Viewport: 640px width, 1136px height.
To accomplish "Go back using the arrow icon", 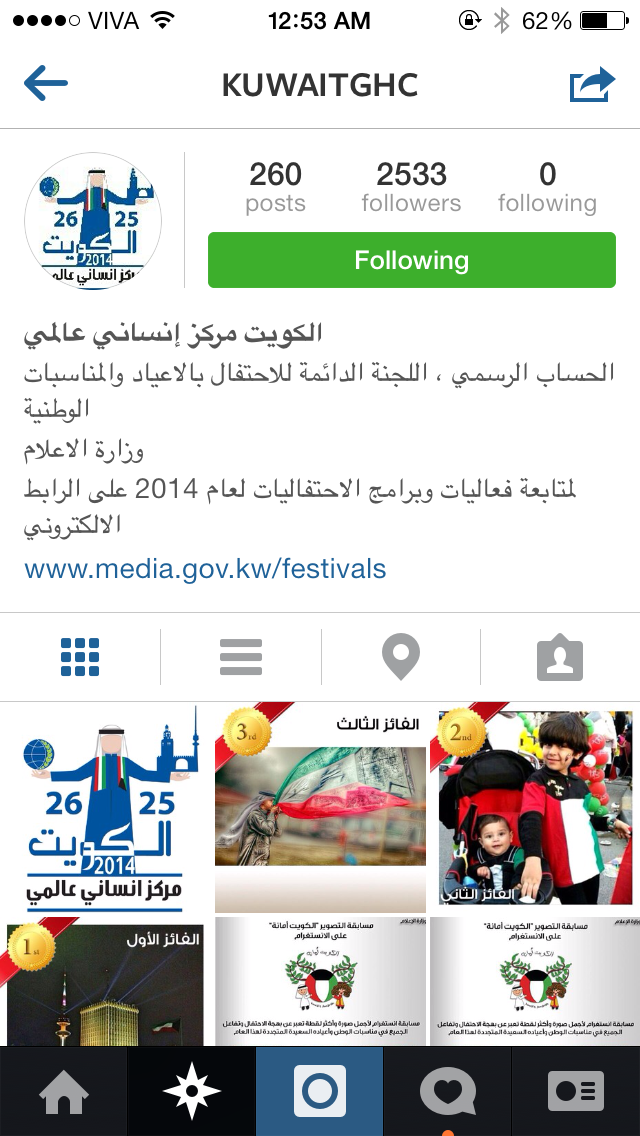I will (46, 84).
